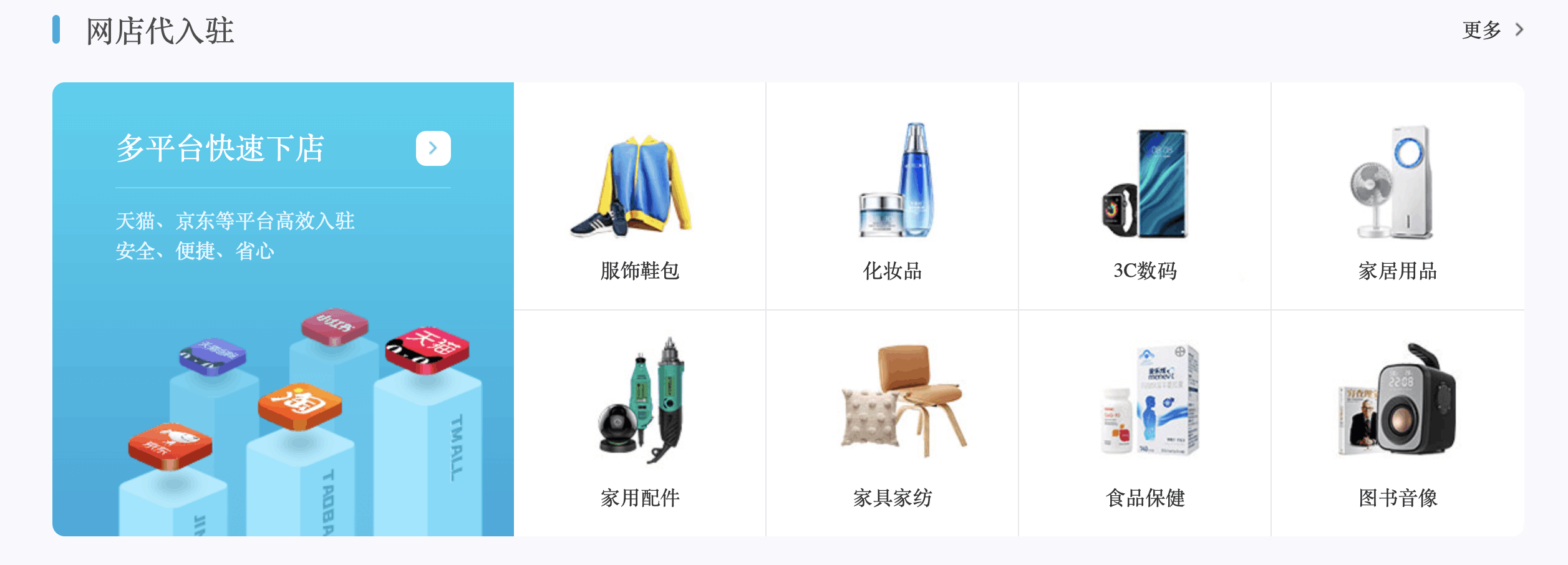Select the 家具家纺 category tile
Screen dimensions: 1568x565
[892, 424]
